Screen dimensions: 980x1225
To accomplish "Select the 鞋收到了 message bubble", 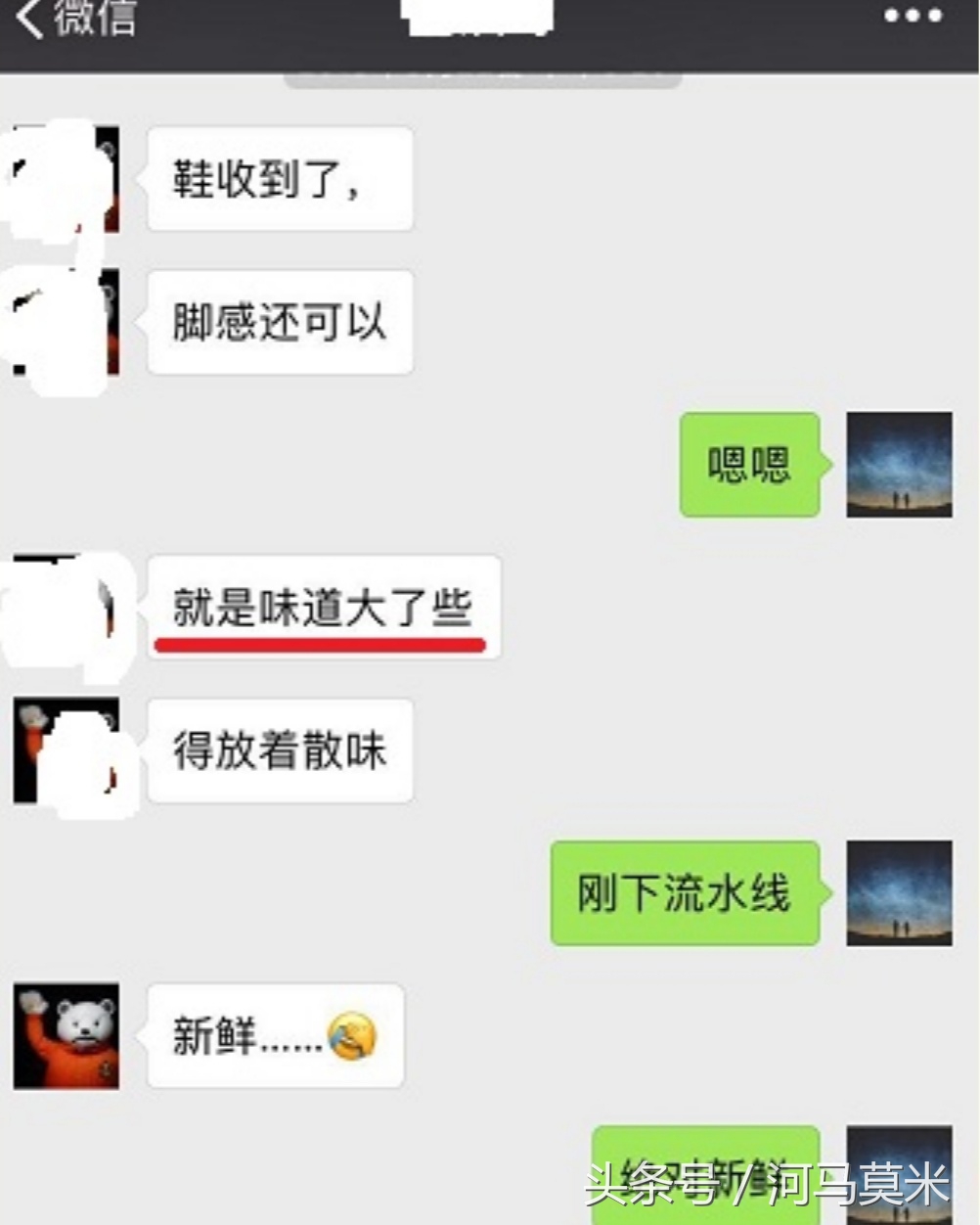I will point(279,179).
